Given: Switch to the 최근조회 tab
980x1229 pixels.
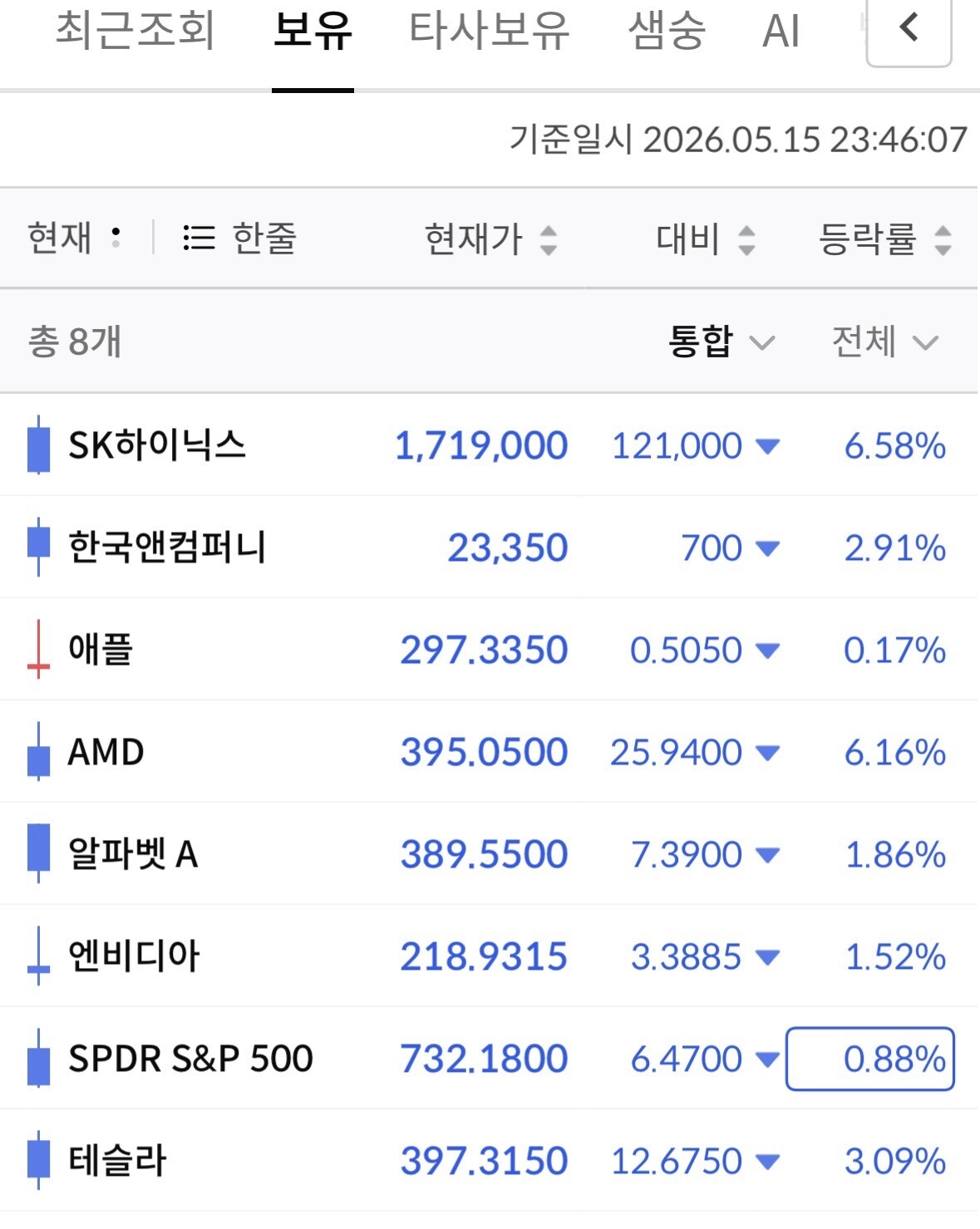Looking at the screenshot, I should tap(135, 31).
